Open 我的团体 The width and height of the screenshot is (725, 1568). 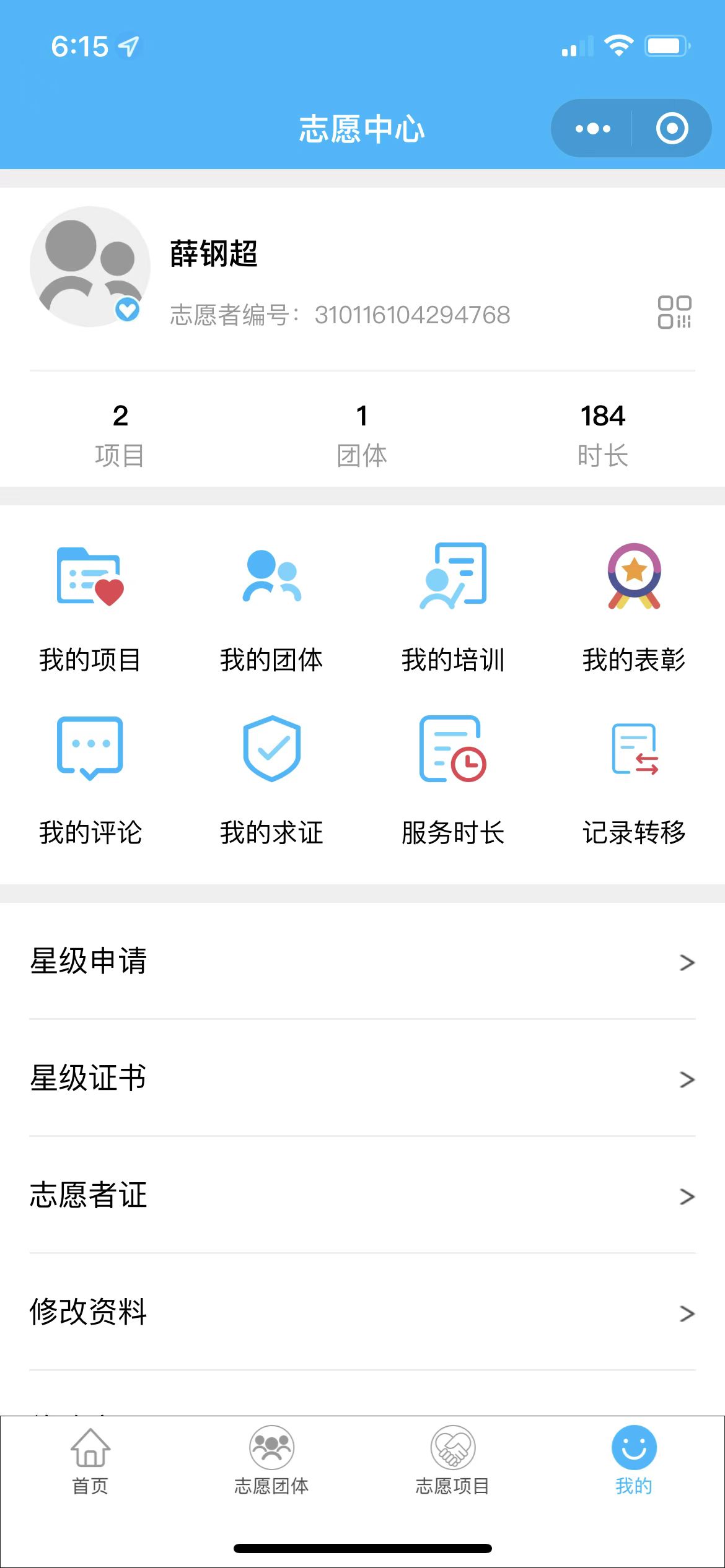271,608
